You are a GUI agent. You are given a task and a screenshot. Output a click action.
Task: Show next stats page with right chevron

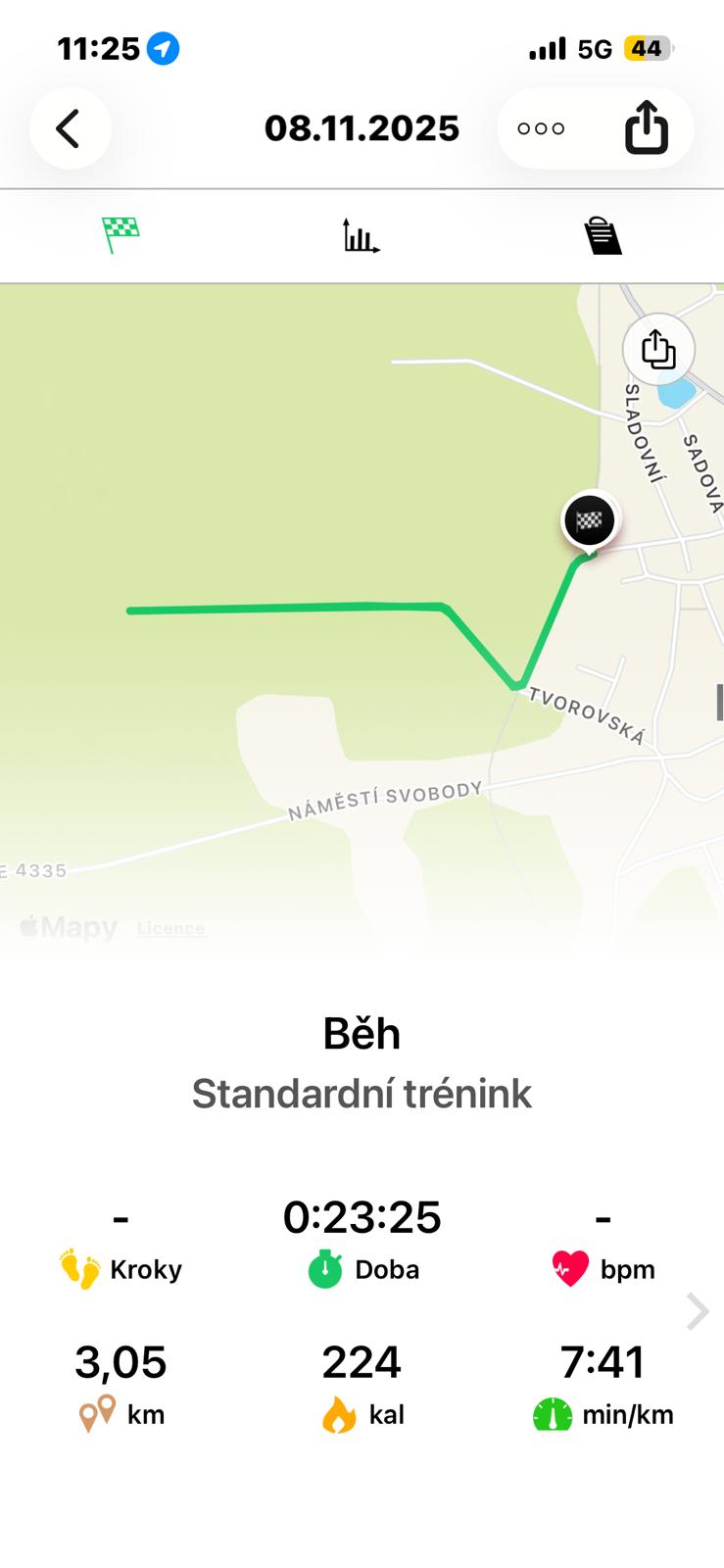tap(697, 1311)
